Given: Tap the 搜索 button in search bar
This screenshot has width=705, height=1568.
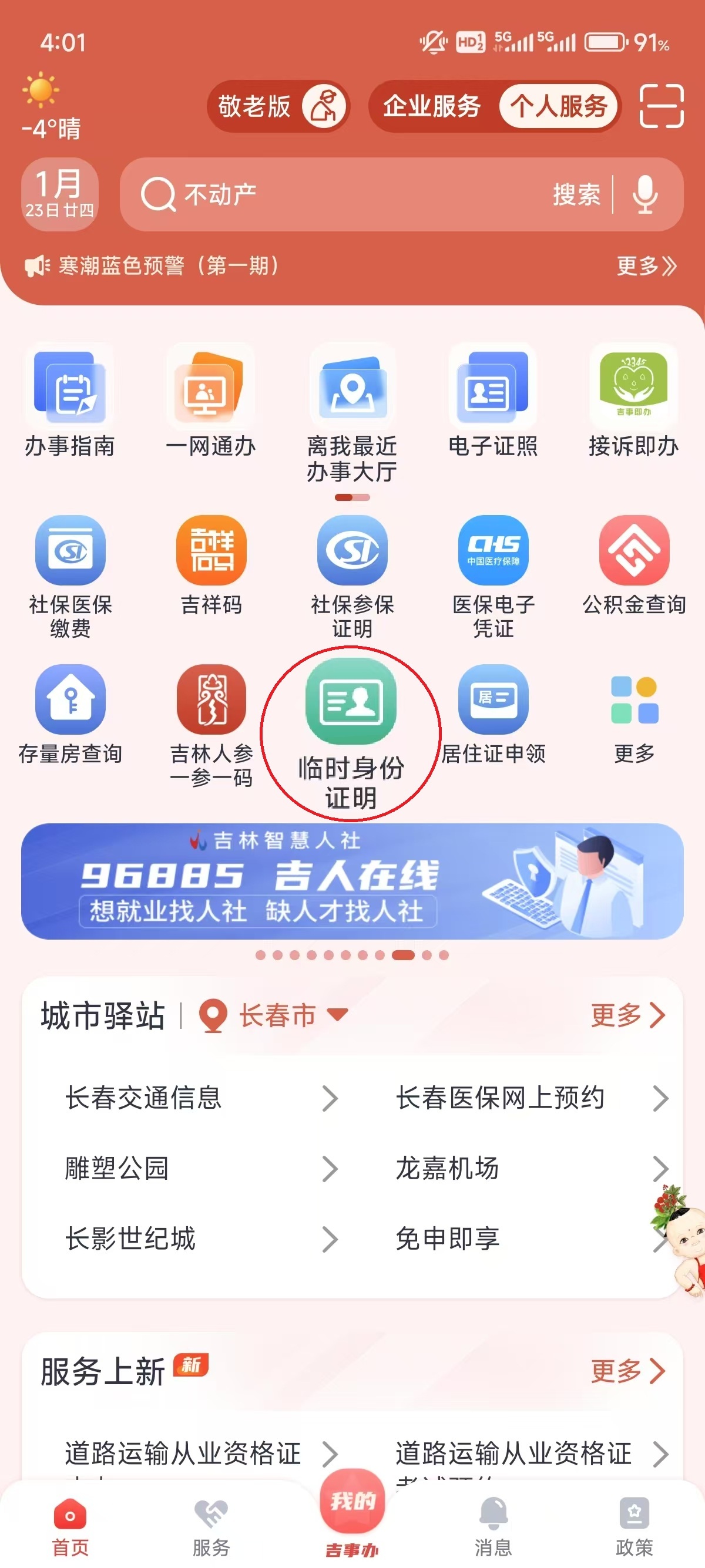Looking at the screenshot, I should coord(576,195).
